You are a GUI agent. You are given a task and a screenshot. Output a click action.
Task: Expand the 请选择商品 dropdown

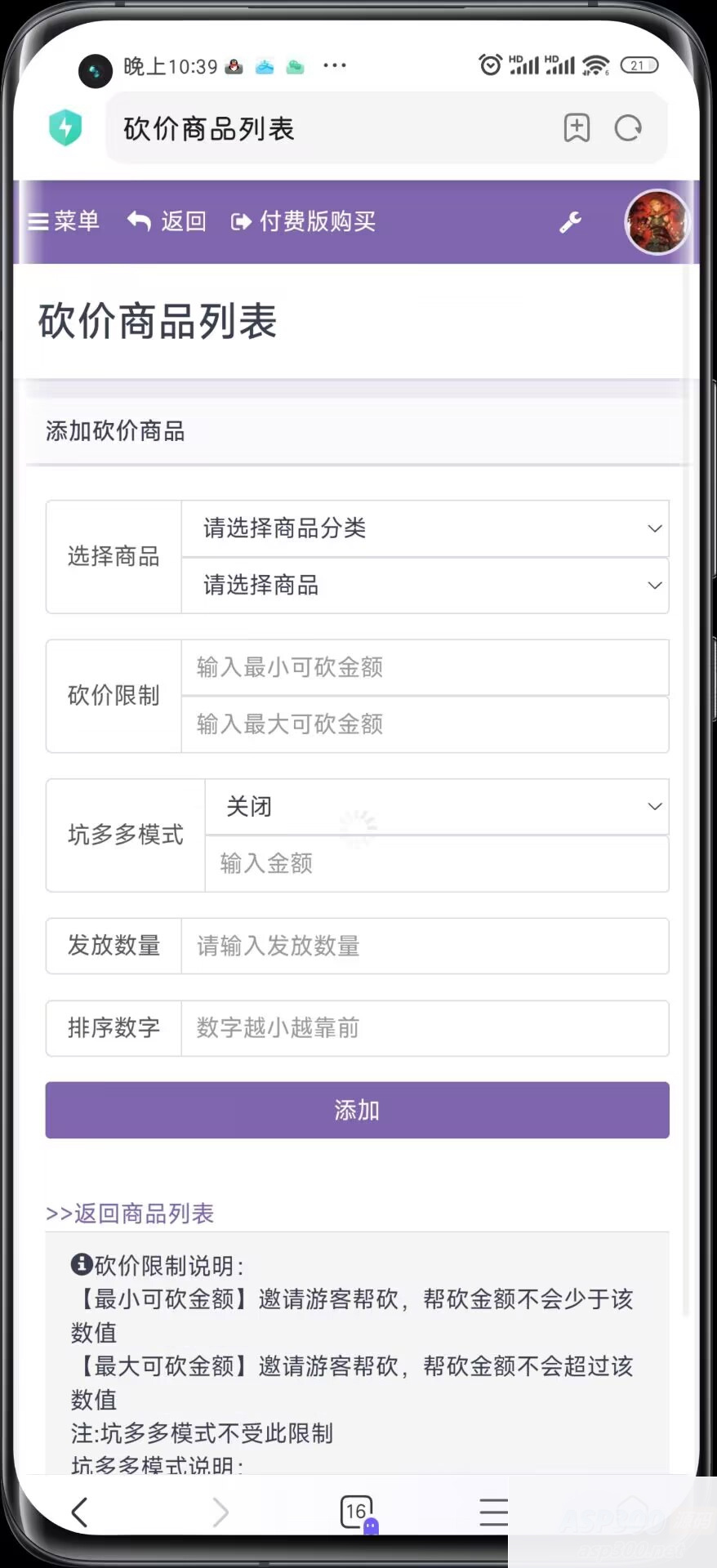(x=425, y=586)
